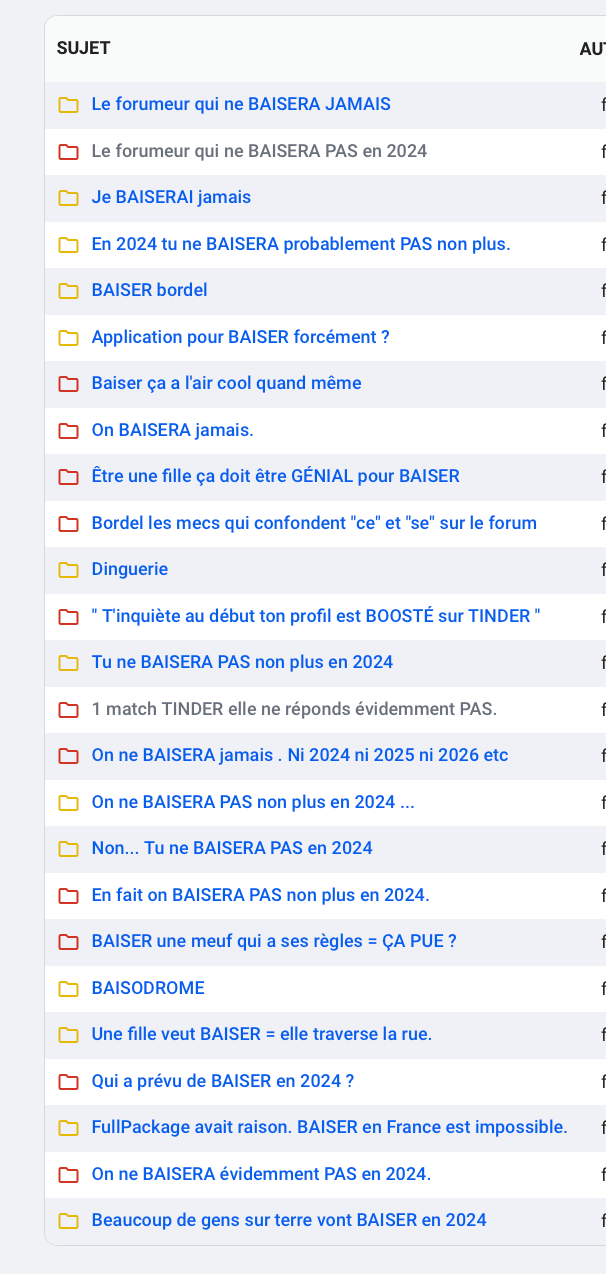Open topic "Le forumeur qui ne BAISERA JAMAIS"
606x1274 pixels.
click(240, 104)
